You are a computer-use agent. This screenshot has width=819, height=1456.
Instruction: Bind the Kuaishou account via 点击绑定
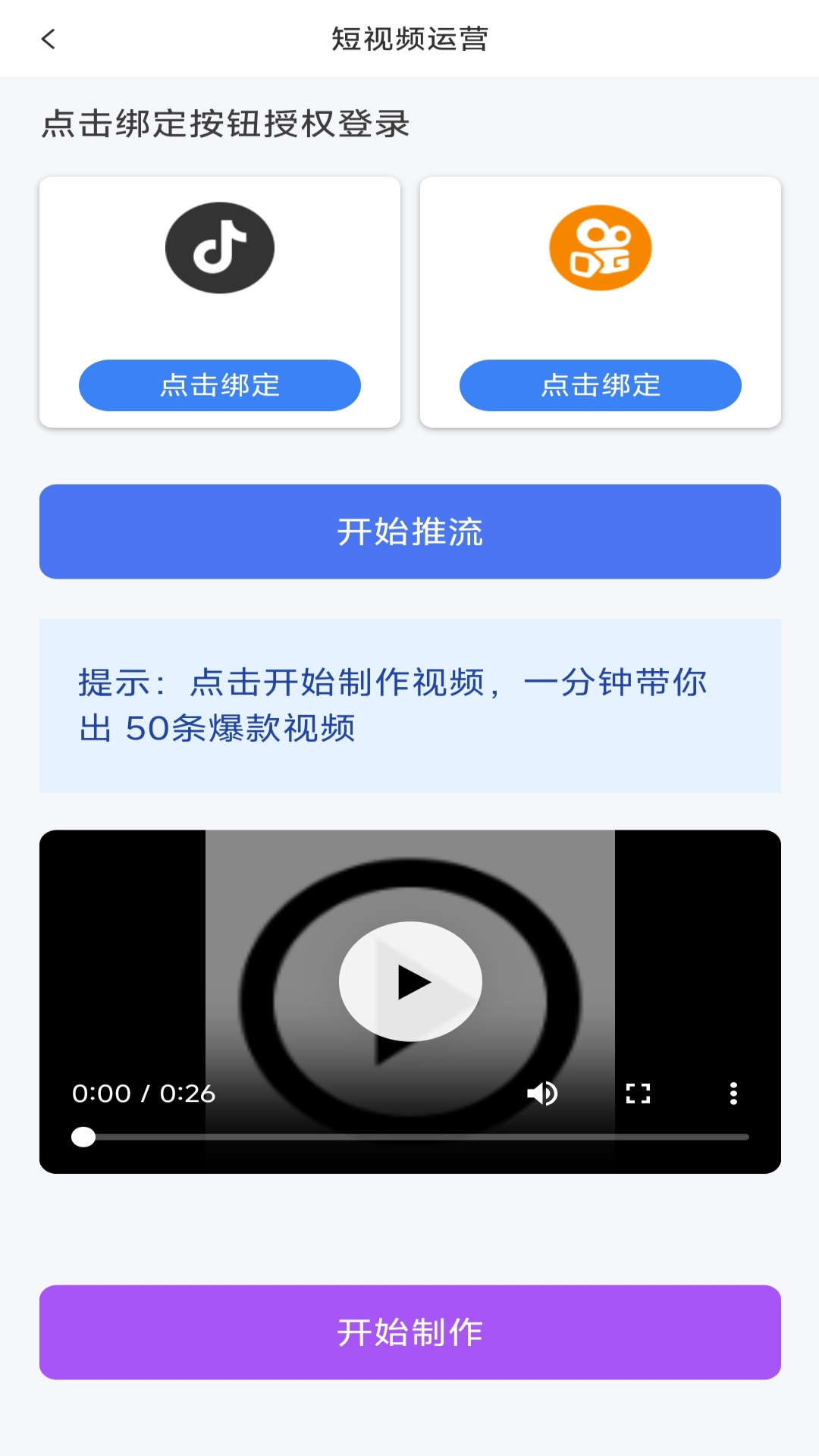(x=600, y=385)
